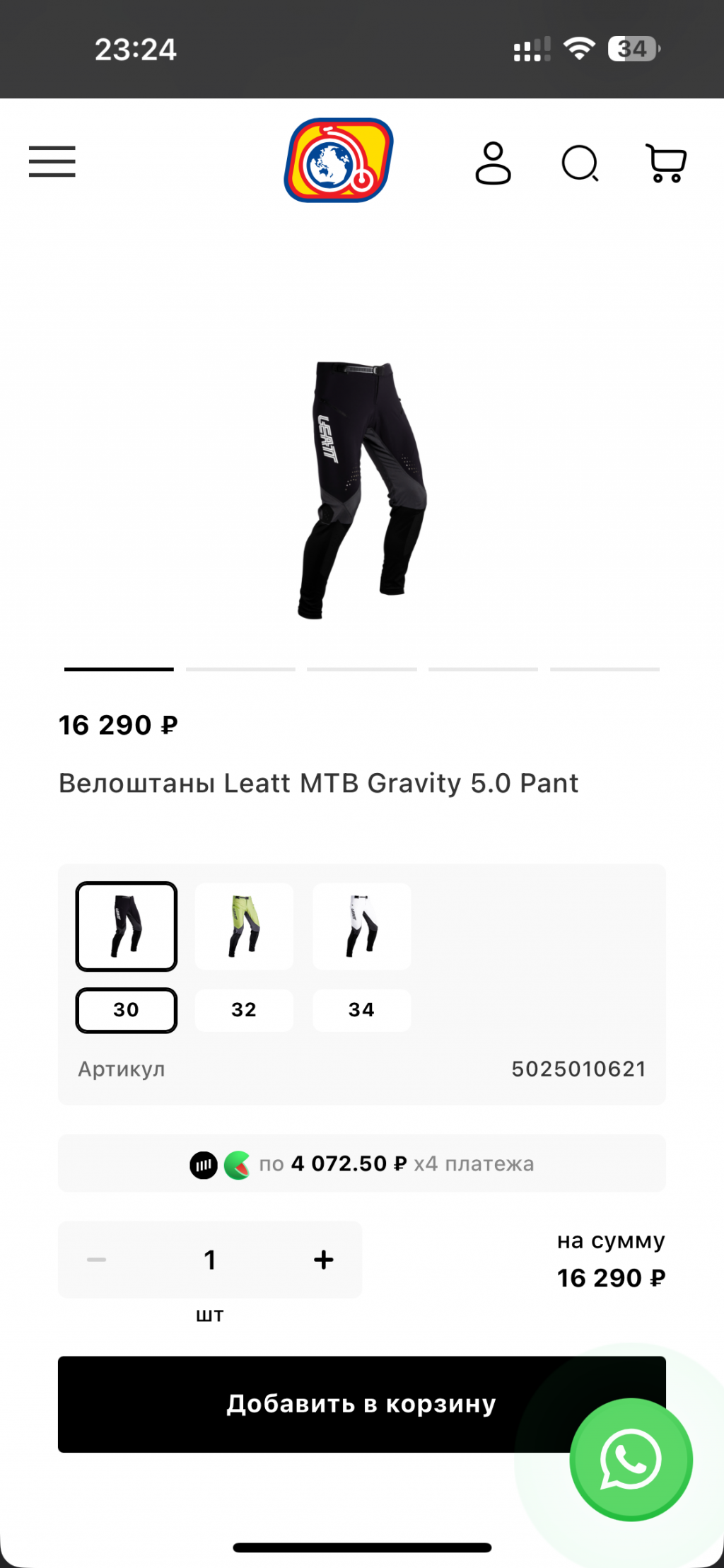The width and height of the screenshot is (724, 1568).
Task: Select the black color variant
Action: [127, 926]
